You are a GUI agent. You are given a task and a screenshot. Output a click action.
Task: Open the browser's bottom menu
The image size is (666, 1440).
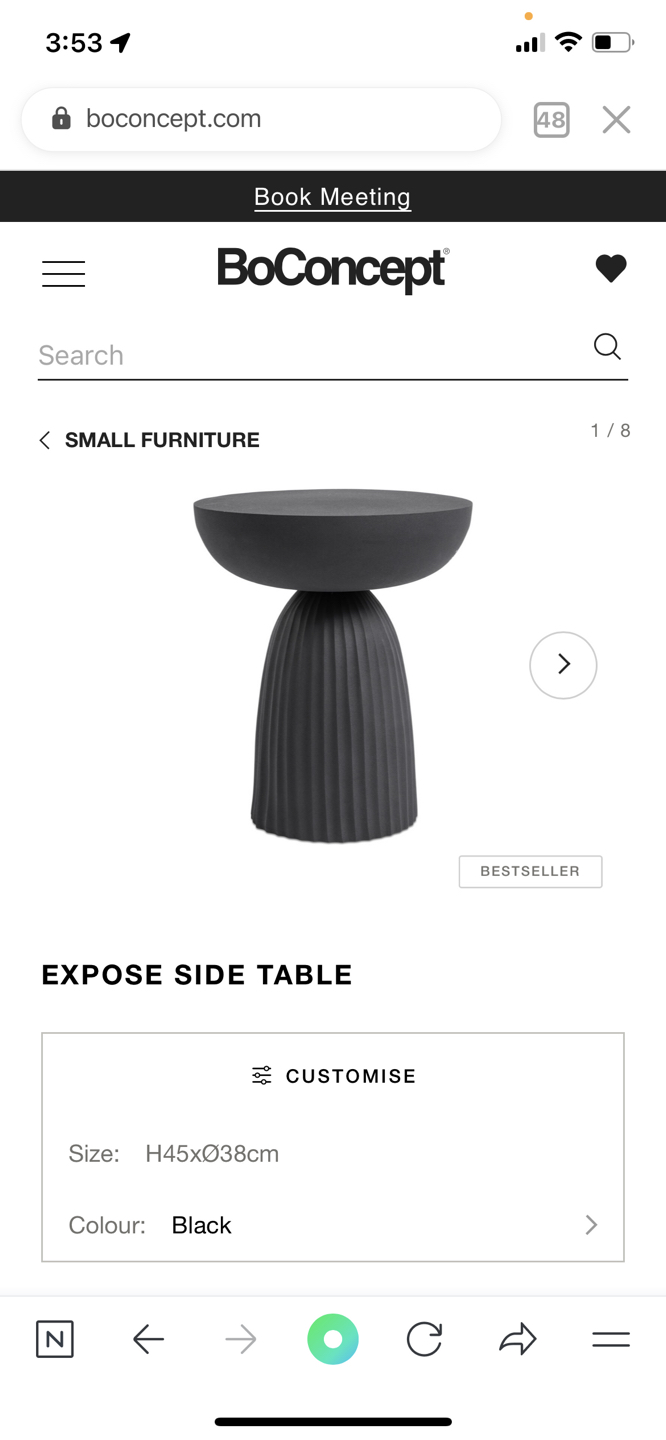(610, 1339)
